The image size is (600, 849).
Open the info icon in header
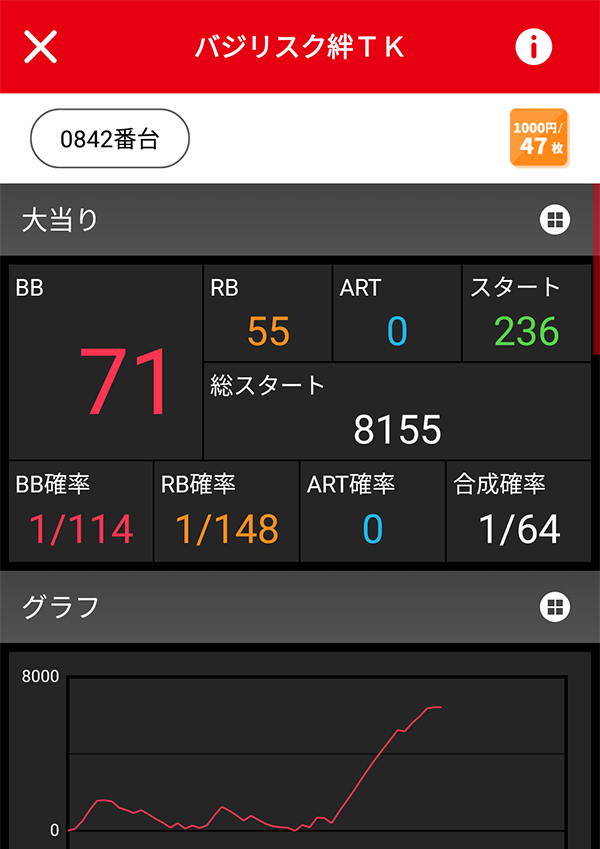(x=534, y=47)
